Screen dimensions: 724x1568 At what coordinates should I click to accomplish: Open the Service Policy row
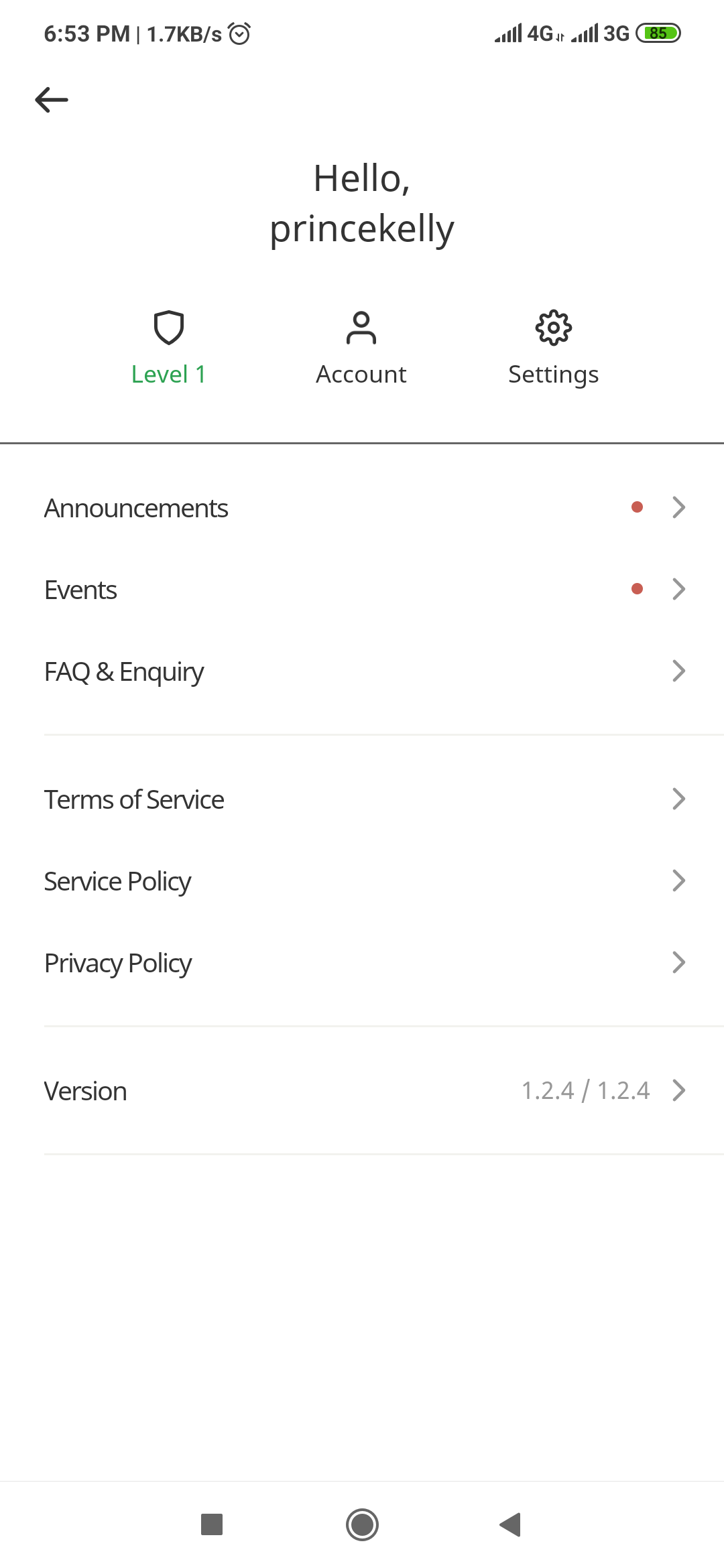tap(362, 882)
